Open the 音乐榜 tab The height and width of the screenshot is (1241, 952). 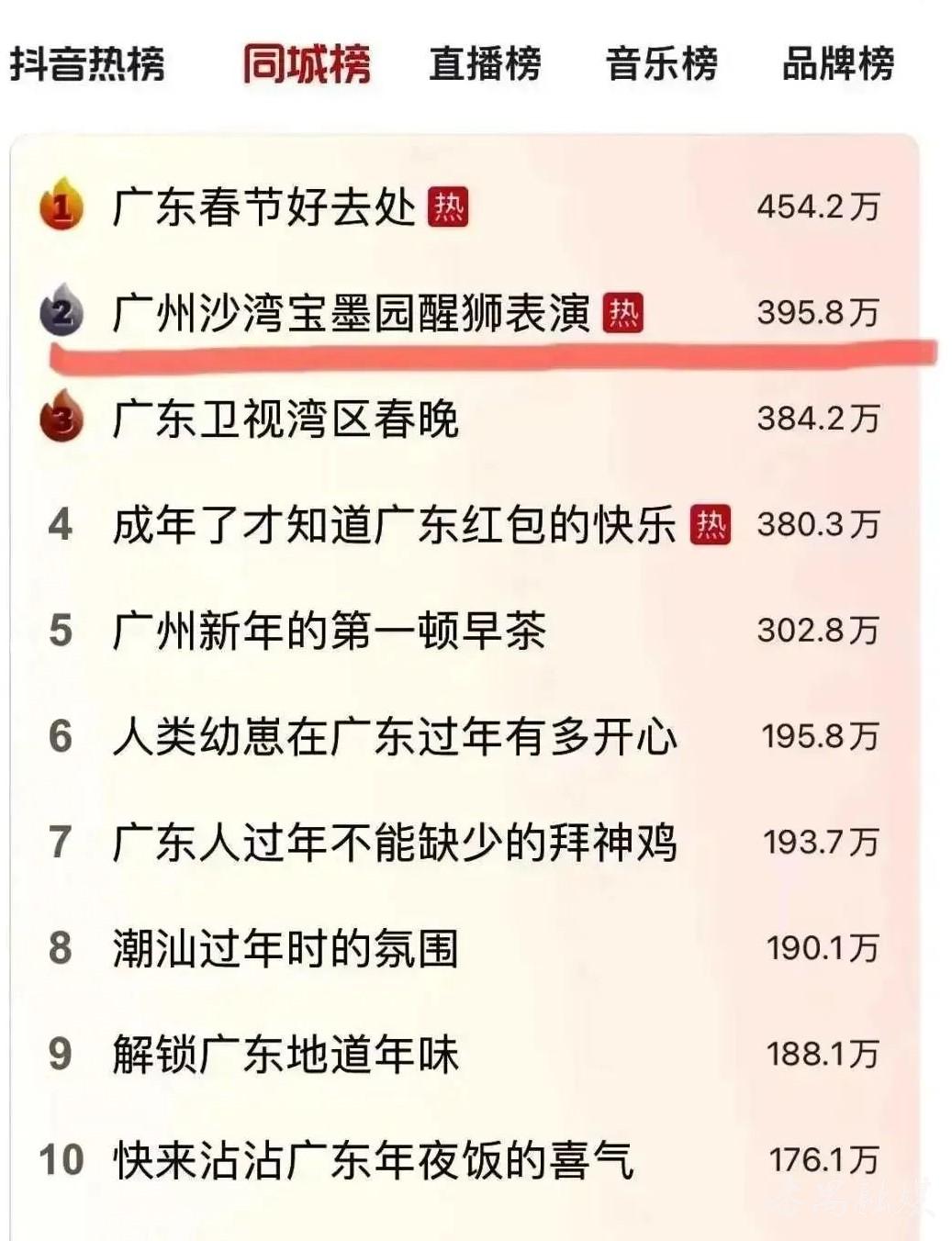pyautogui.click(x=661, y=64)
